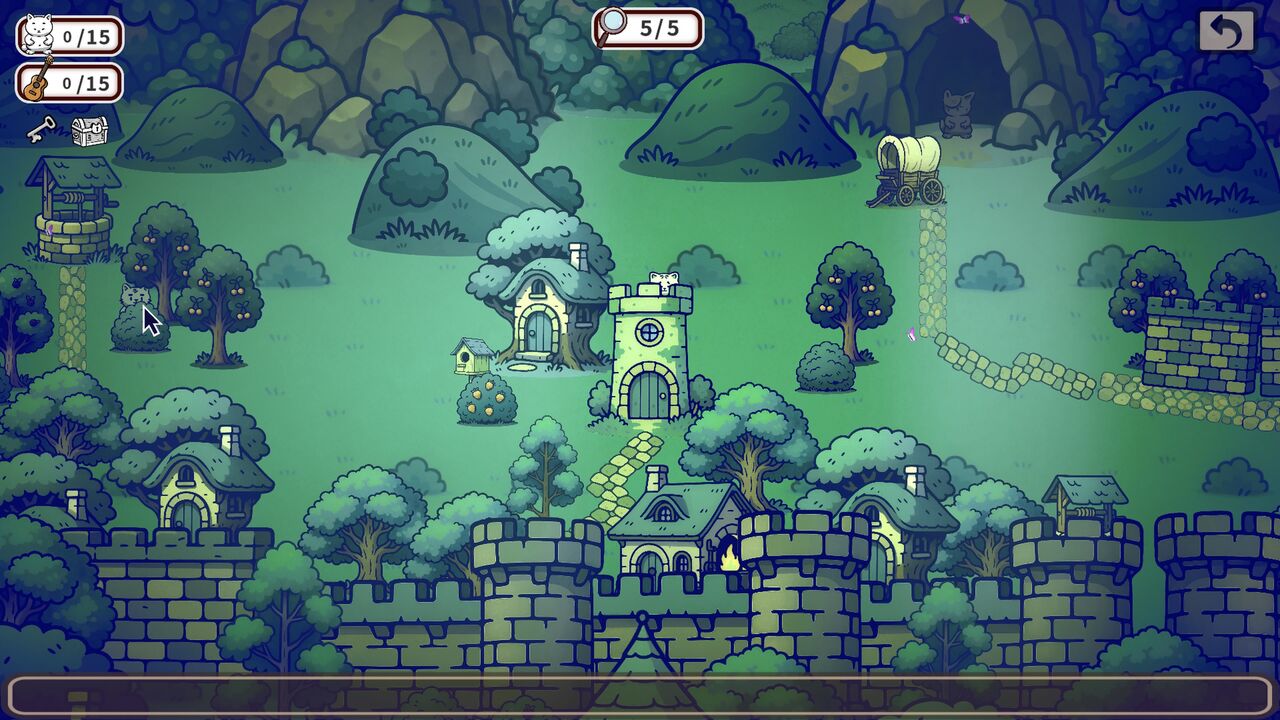Screen dimensions: 1280x720
Task: Tap the cat sitting at the cave entrance
Action: click(x=957, y=113)
